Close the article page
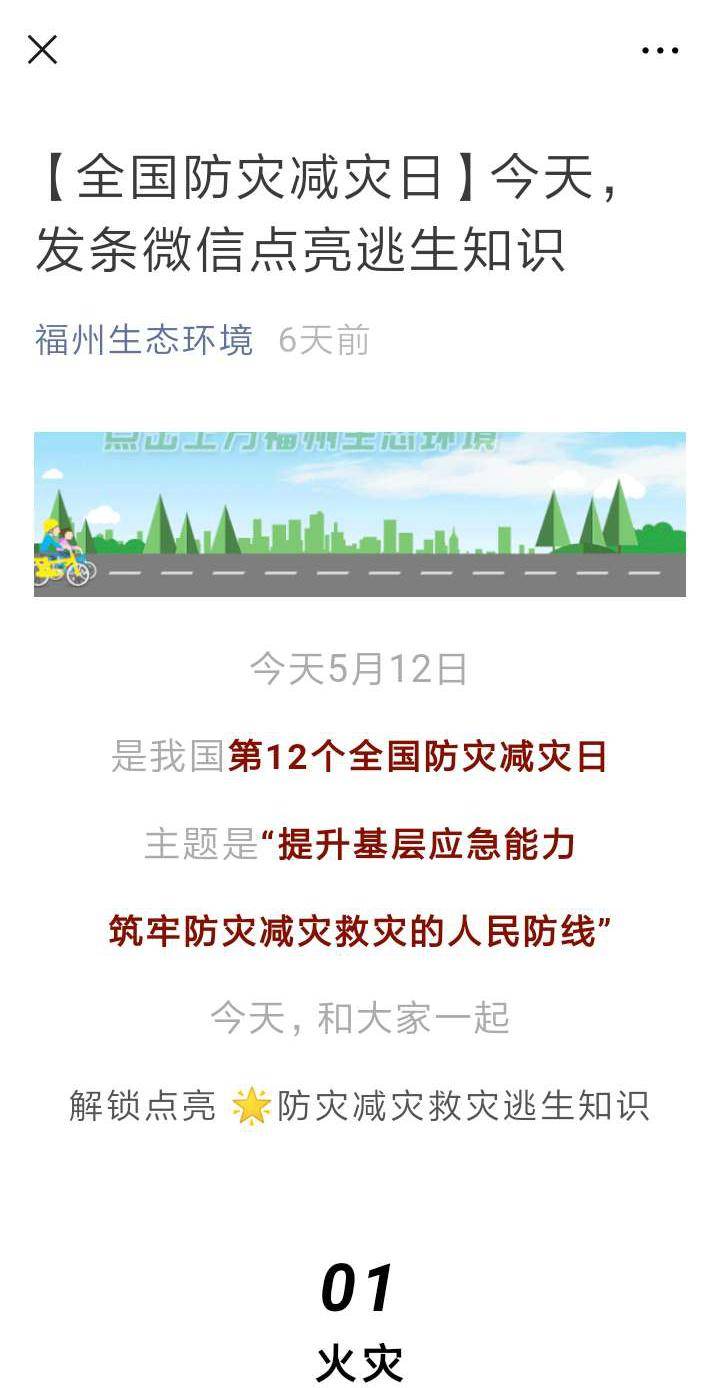 coord(42,49)
